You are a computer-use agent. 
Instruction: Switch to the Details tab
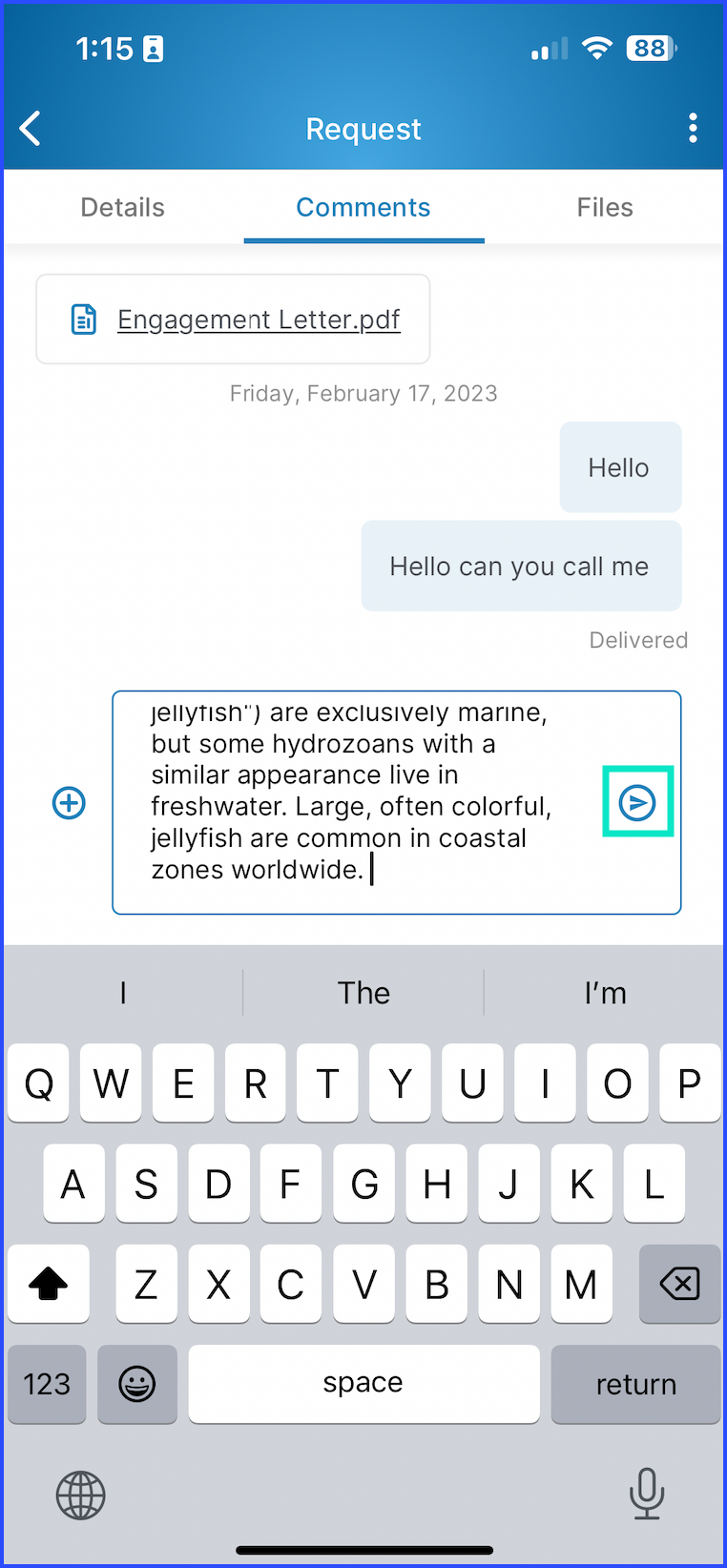[122, 207]
